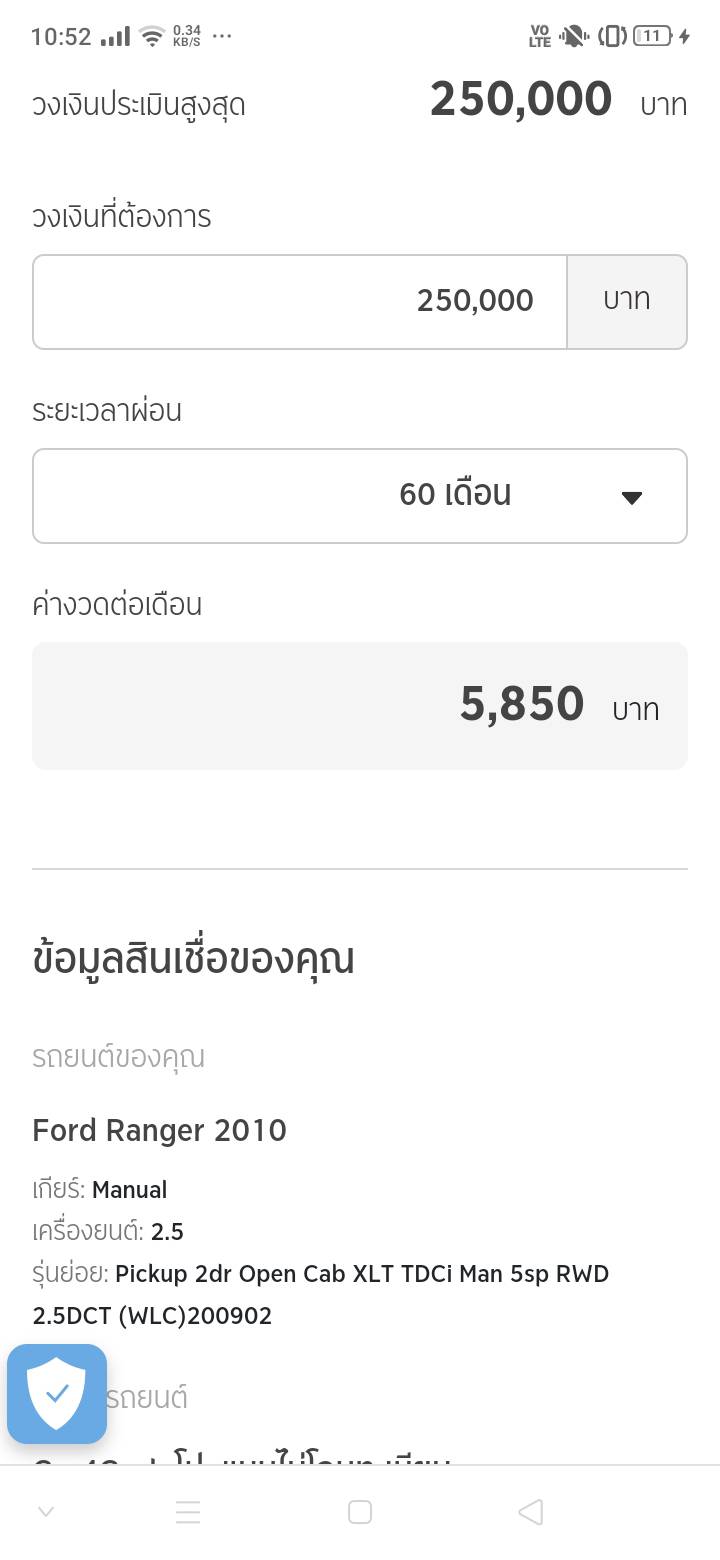Edit the desired loan amount field
Screen dimensions: 720x1560
click(x=300, y=301)
